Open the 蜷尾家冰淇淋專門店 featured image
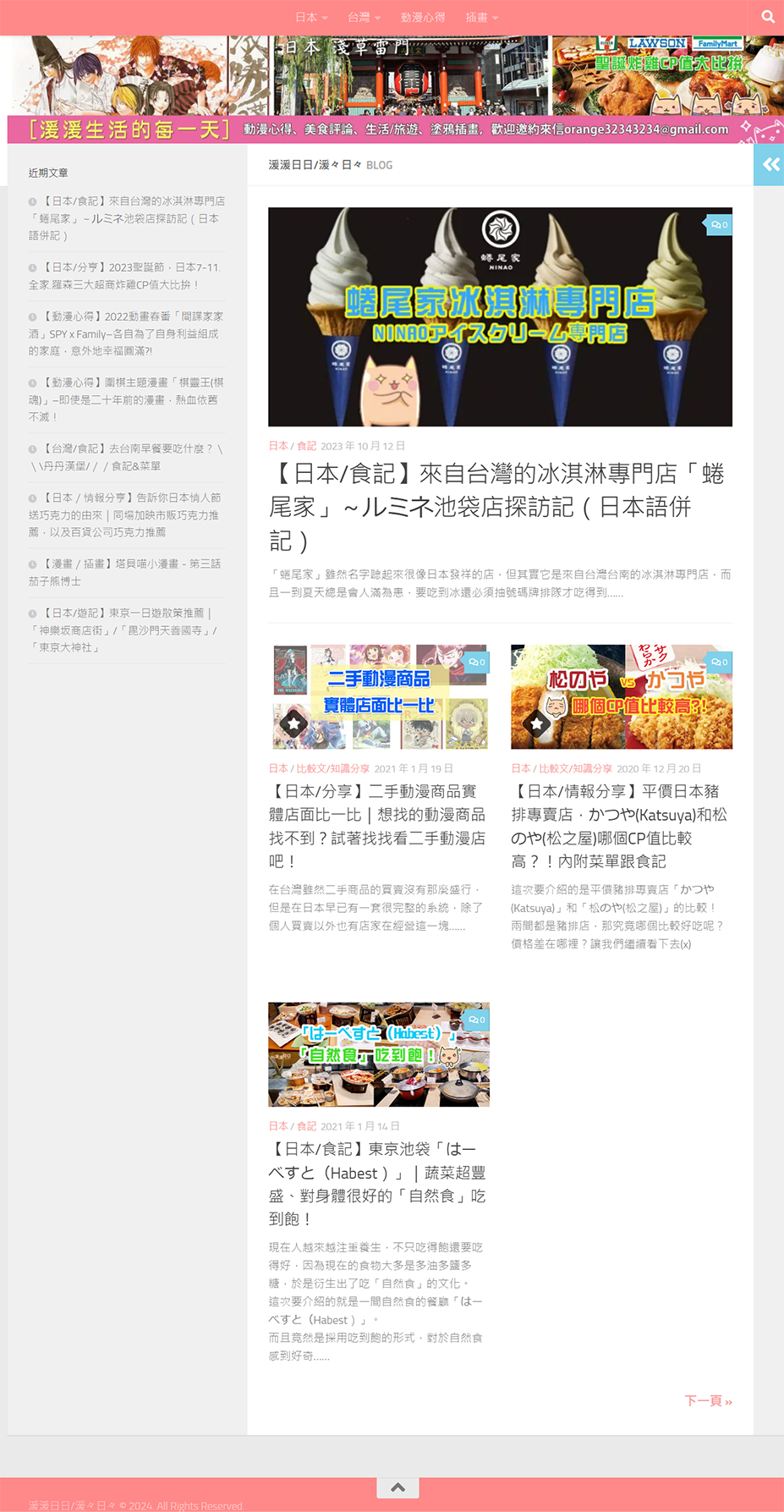 500,316
